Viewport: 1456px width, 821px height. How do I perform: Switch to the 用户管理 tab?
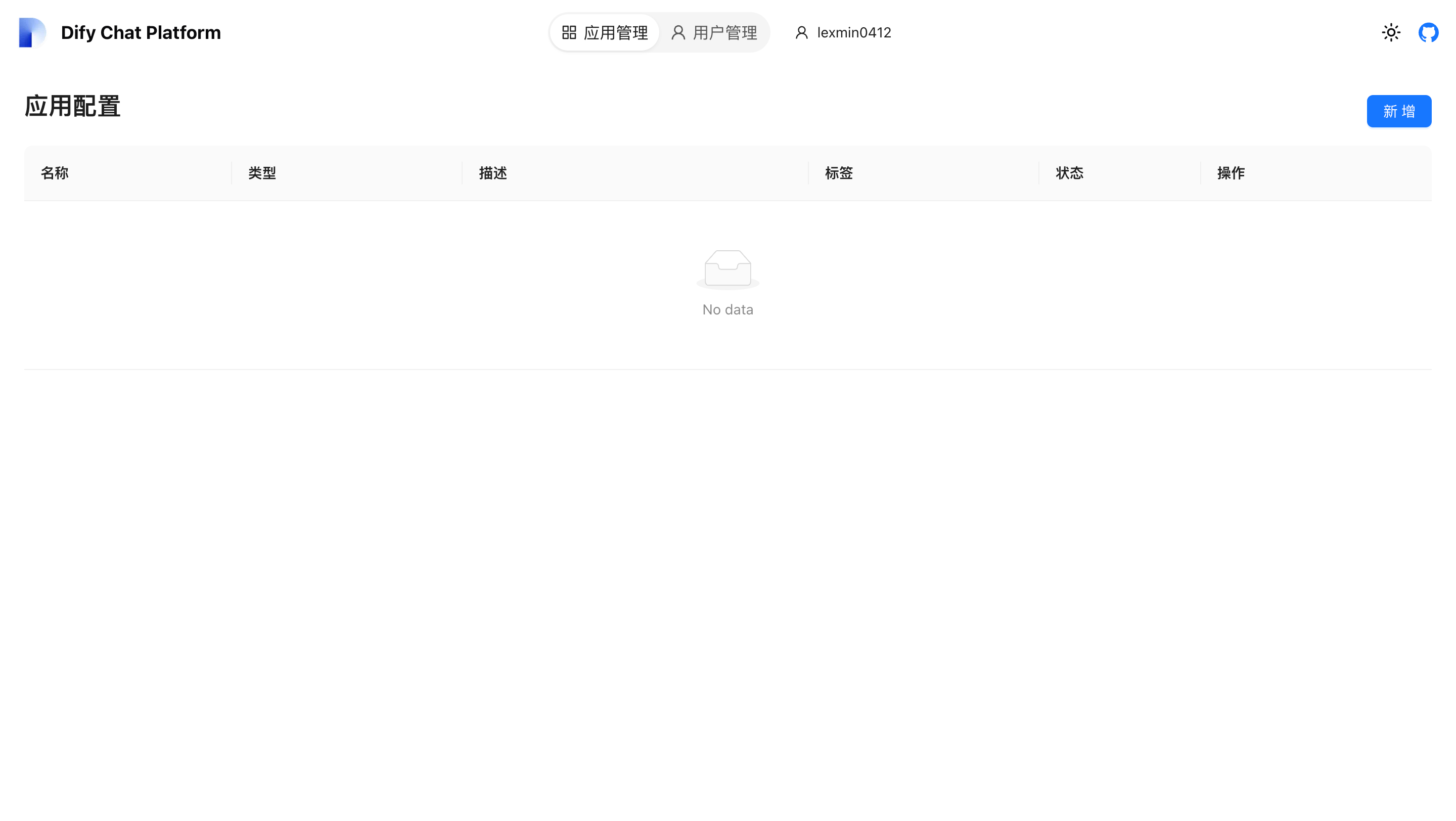pyautogui.click(x=714, y=33)
